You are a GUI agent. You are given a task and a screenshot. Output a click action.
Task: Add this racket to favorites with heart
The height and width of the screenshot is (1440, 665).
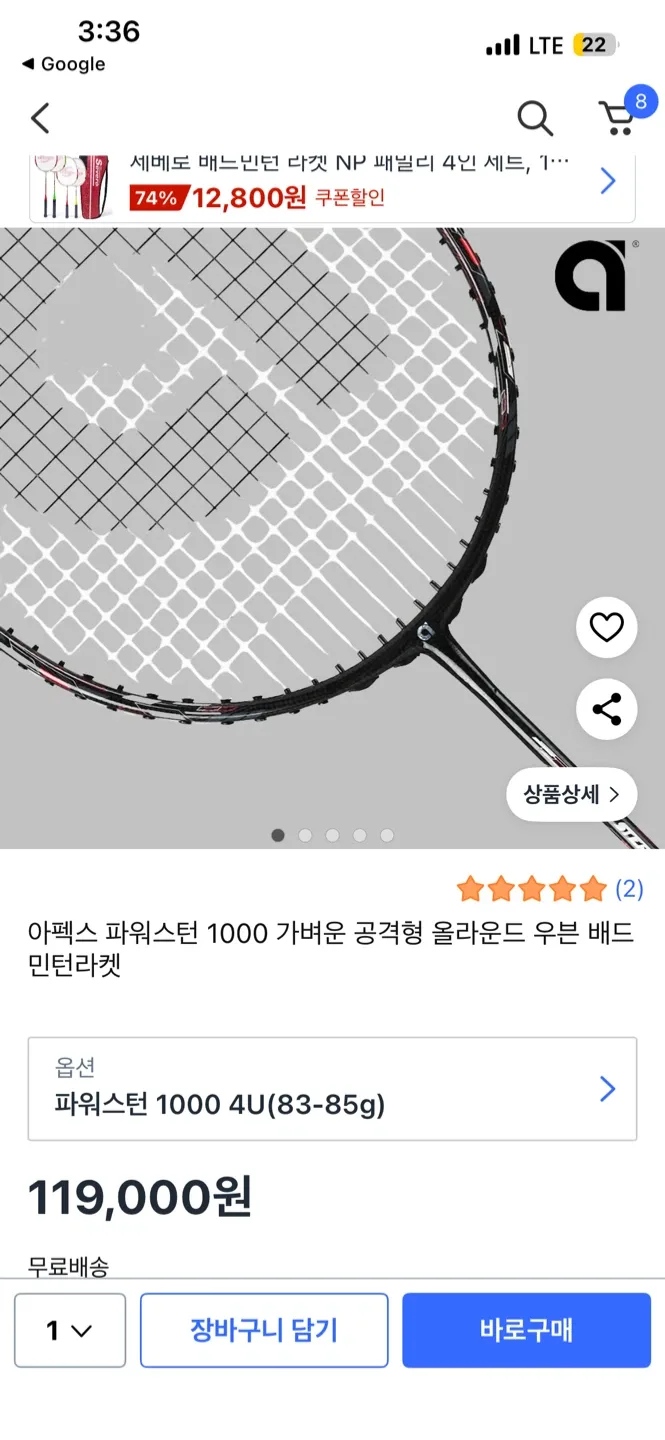click(x=606, y=628)
